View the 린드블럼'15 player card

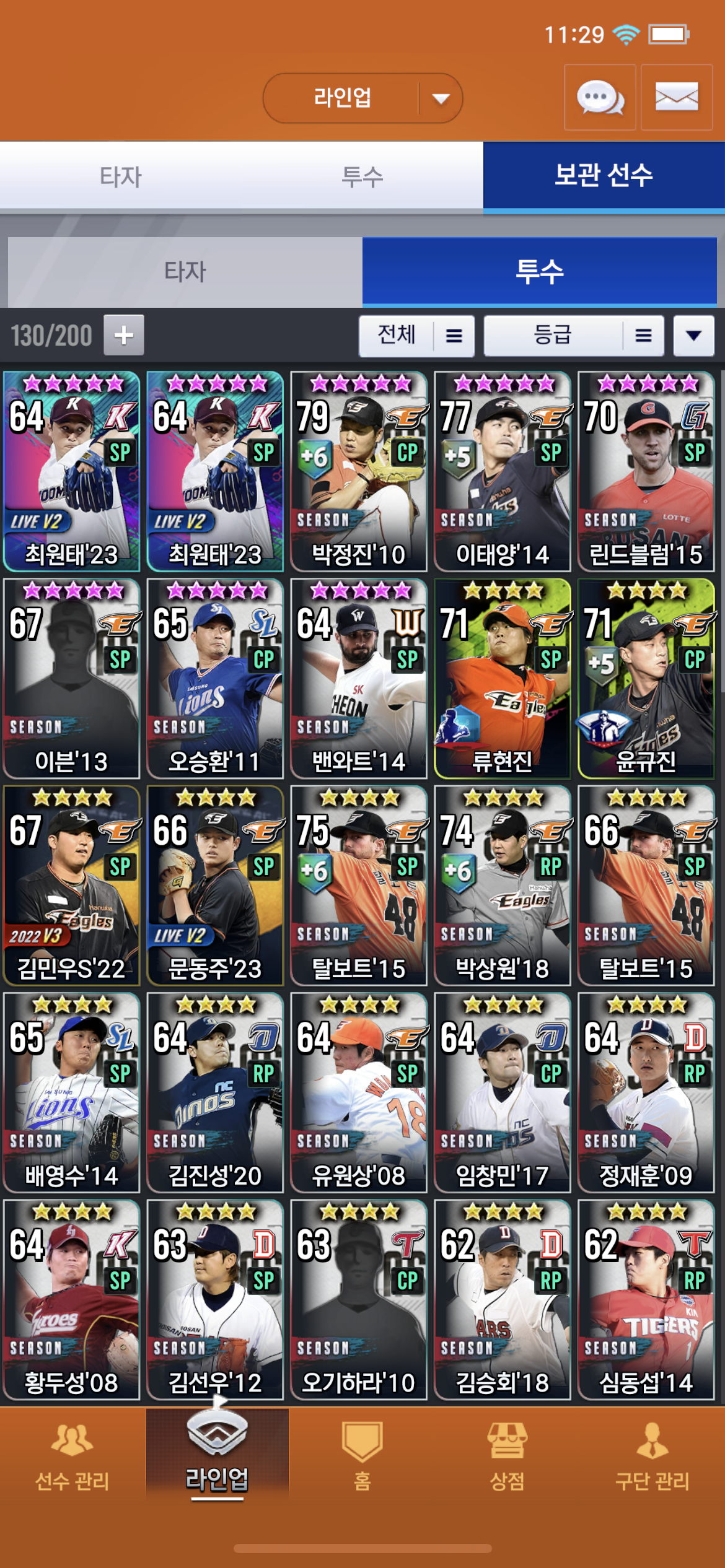[x=646, y=471]
